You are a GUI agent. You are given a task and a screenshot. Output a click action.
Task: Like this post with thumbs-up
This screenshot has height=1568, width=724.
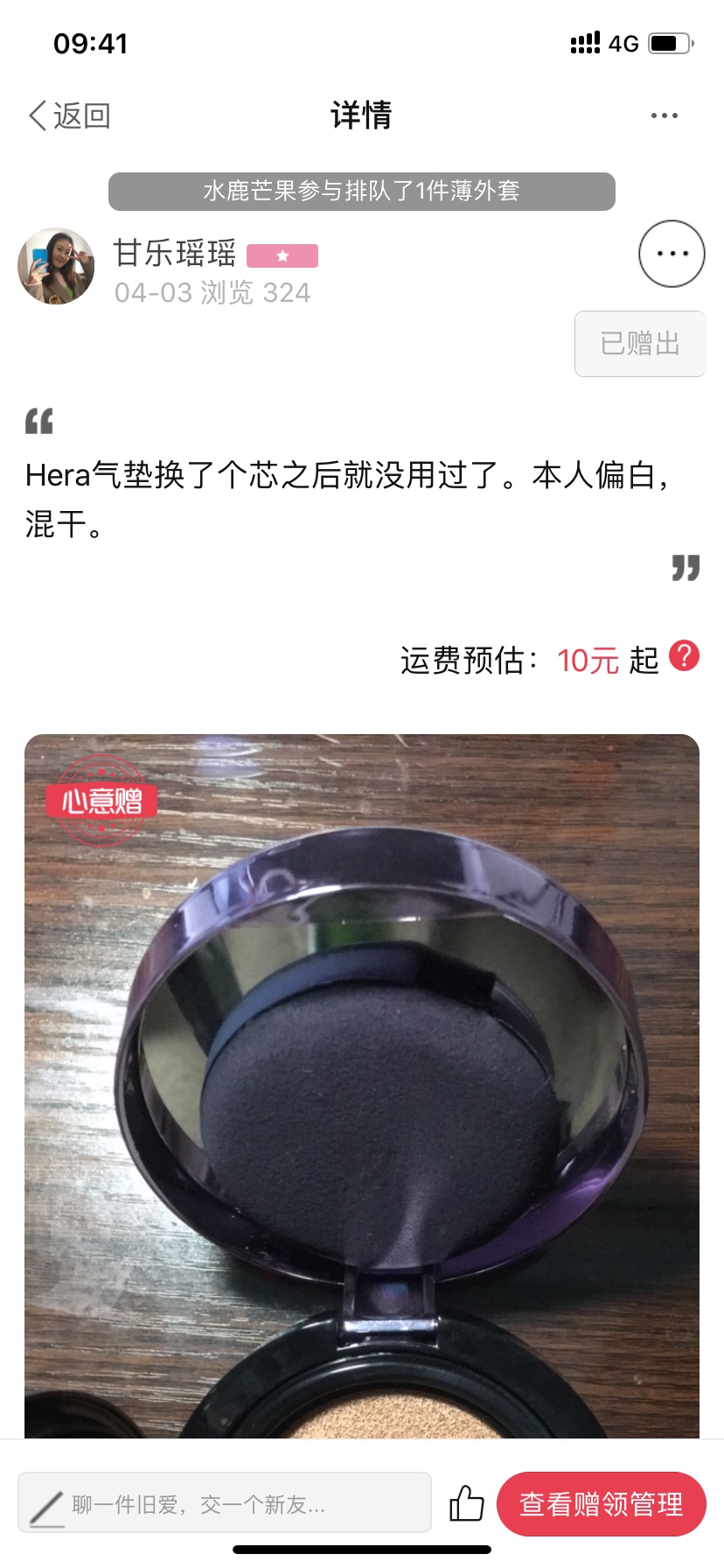pyautogui.click(x=466, y=1503)
